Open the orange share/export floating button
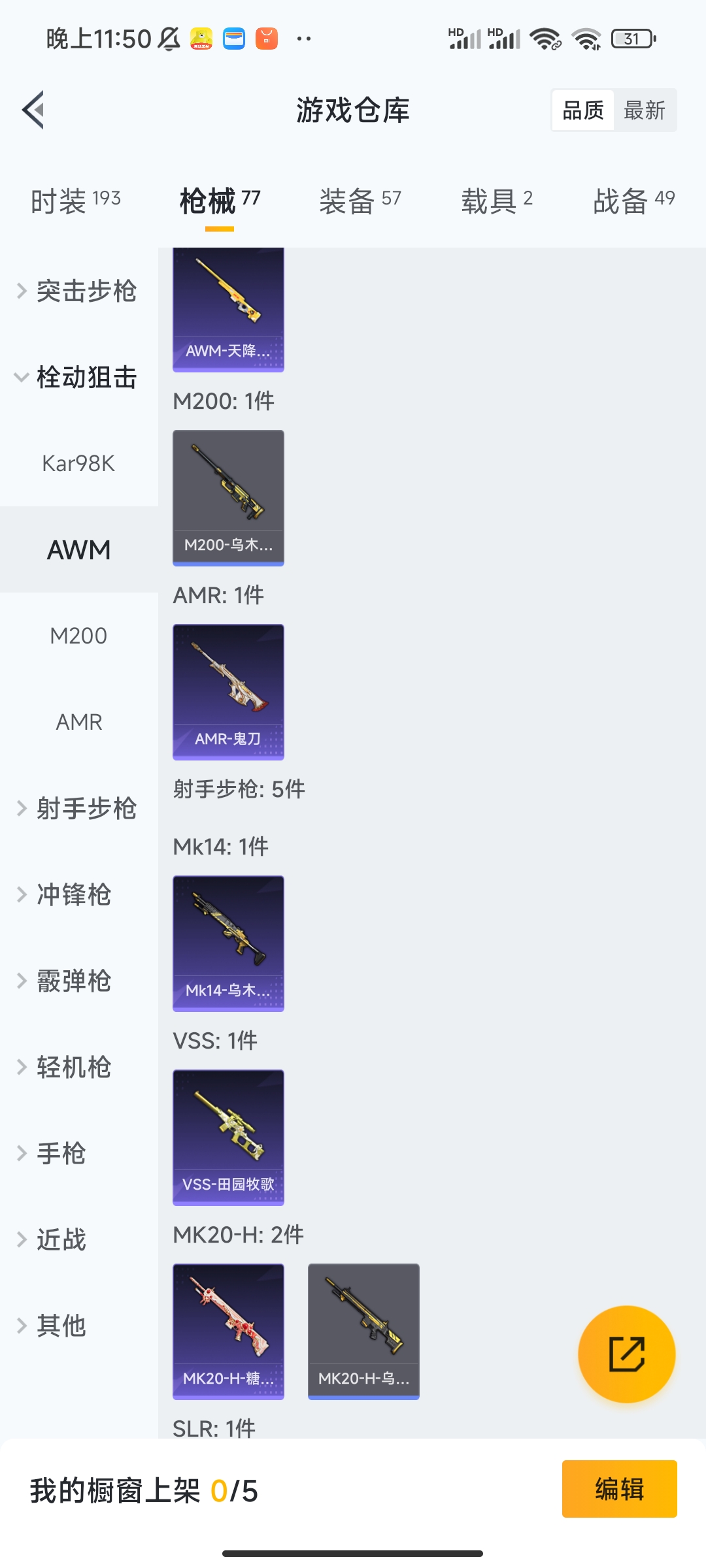This screenshot has width=706, height=1568. 626,1354
